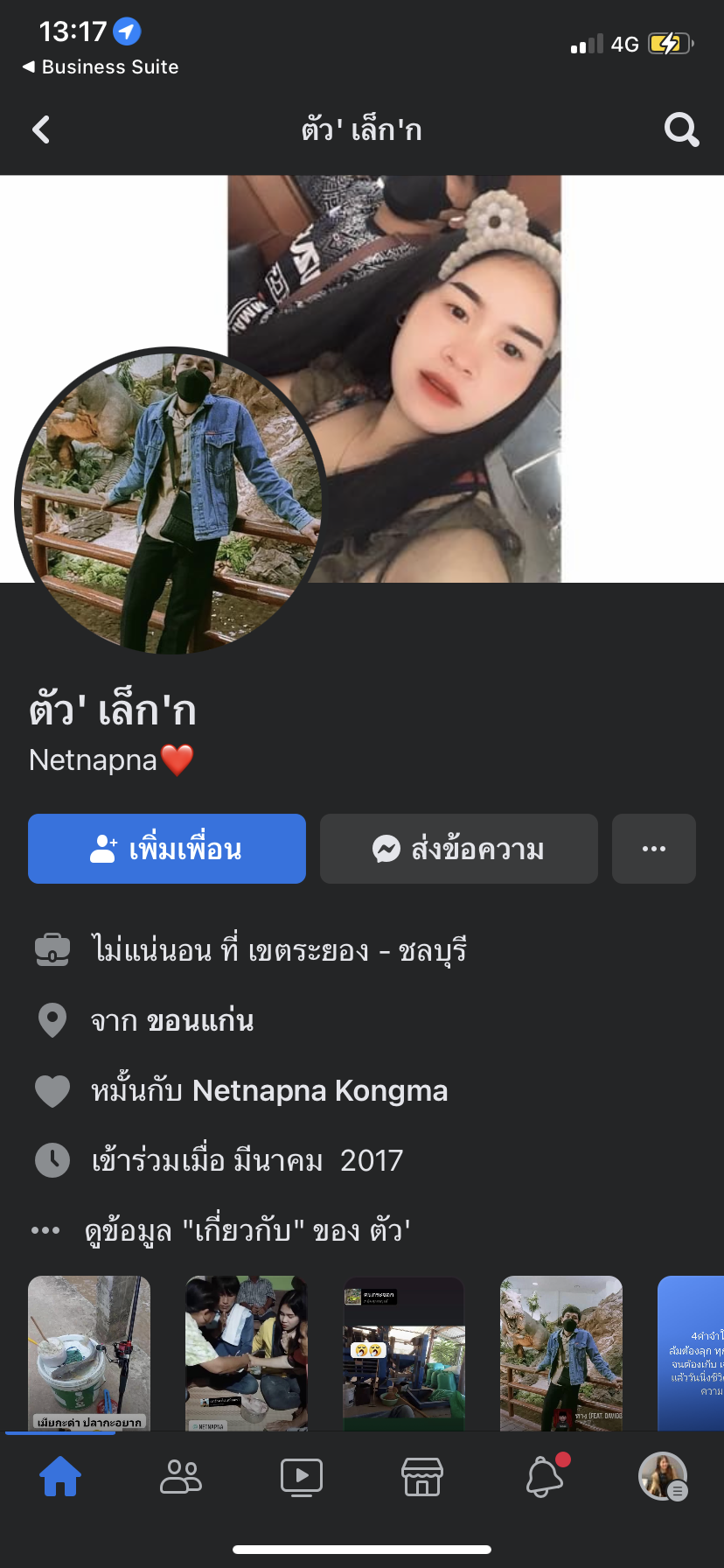
Task: Open the group gathering photo thumbnail
Action: 247,1353
